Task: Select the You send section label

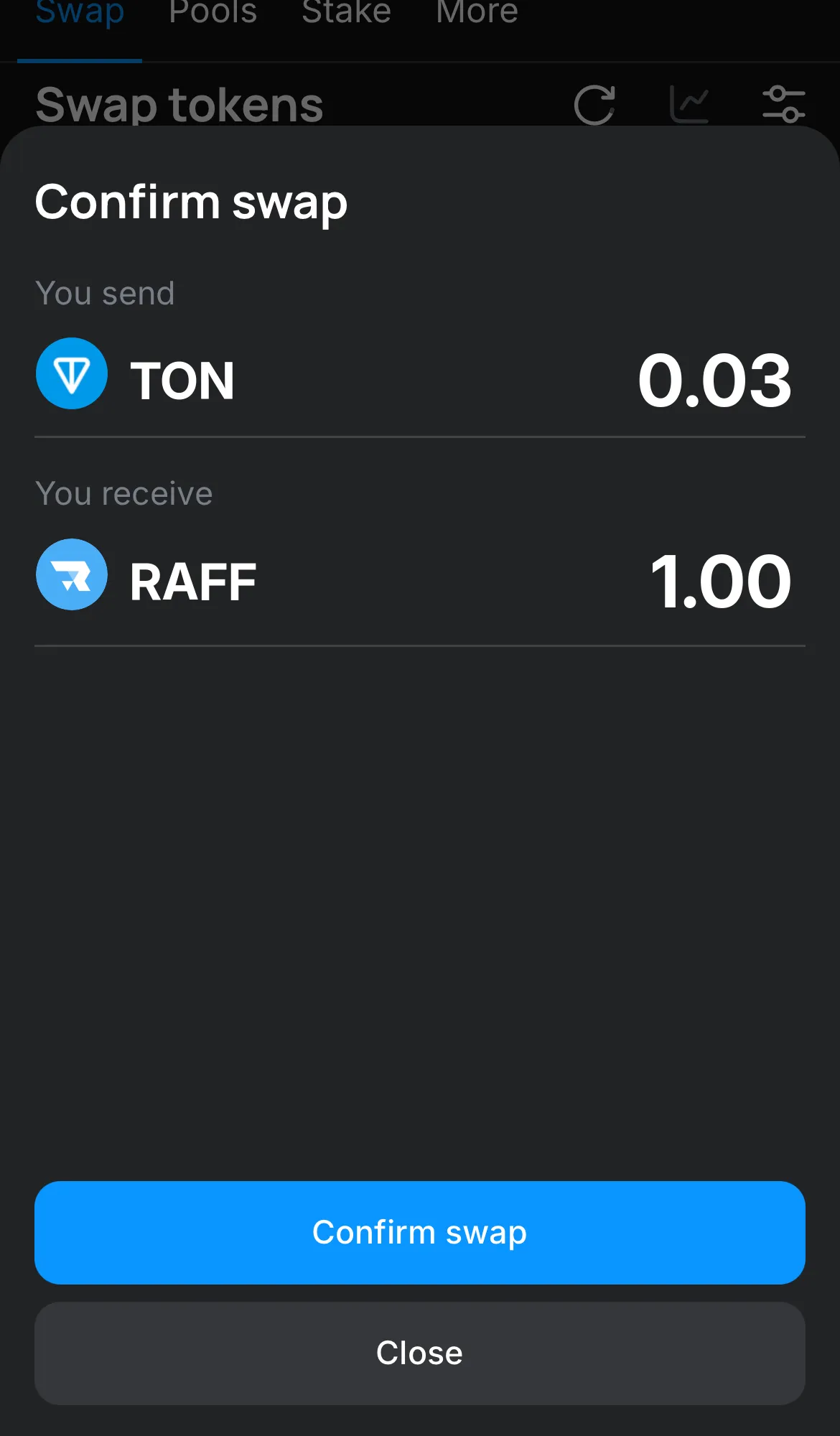Action: (105, 293)
